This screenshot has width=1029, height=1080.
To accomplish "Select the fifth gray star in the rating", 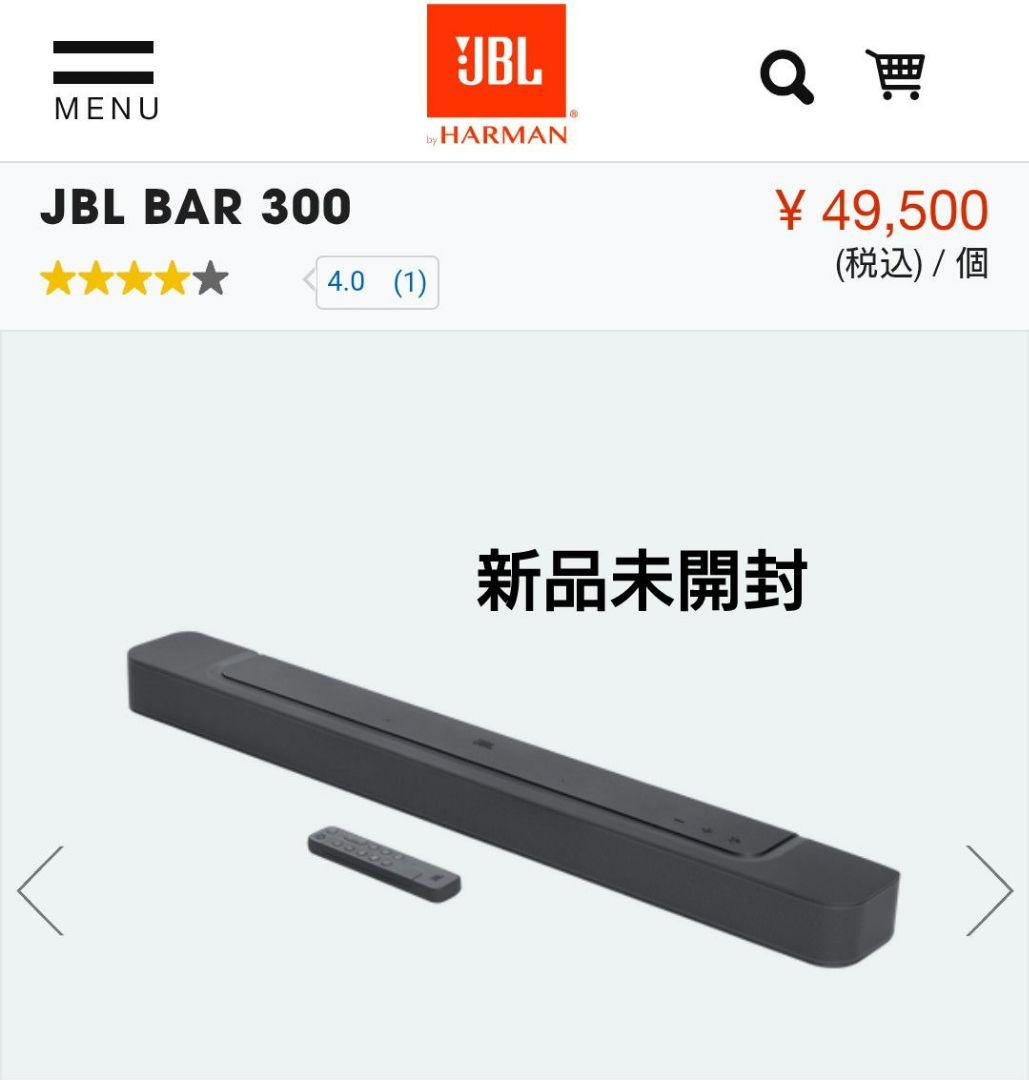I will point(209,278).
